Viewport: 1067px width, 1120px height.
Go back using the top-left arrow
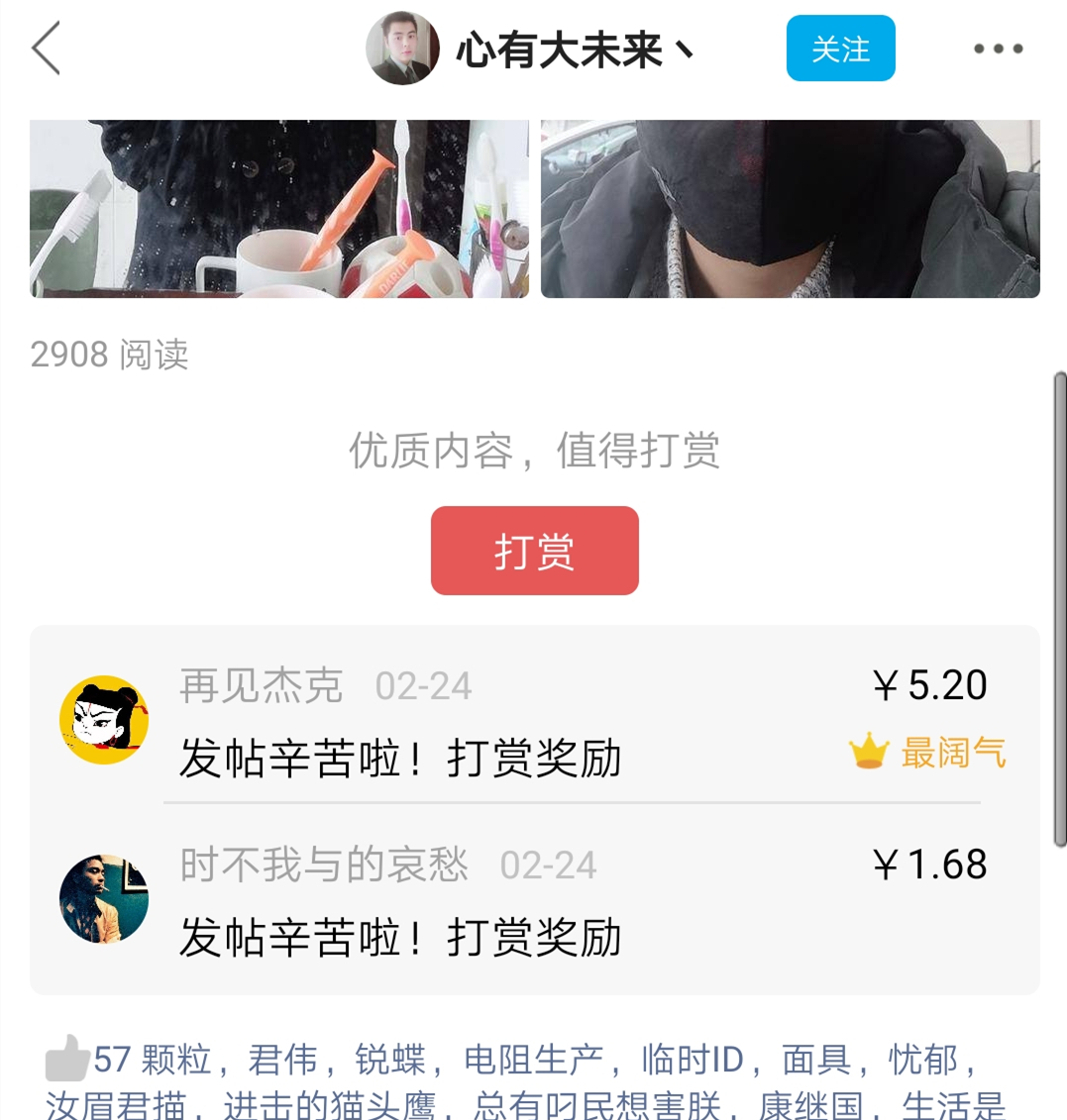[47, 49]
